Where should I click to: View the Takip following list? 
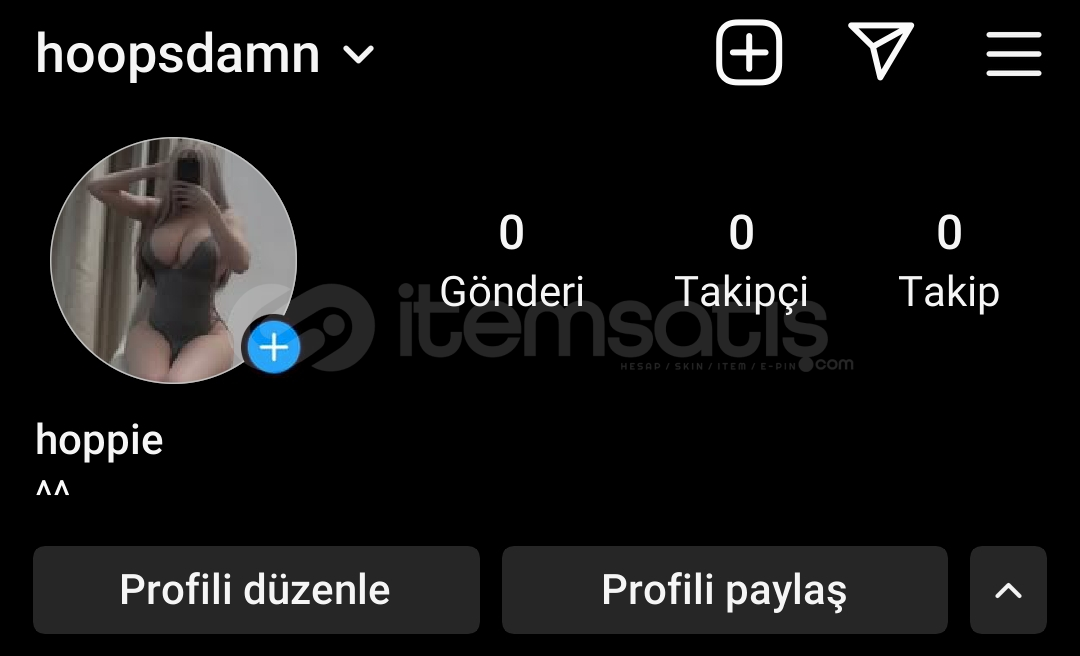948,260
